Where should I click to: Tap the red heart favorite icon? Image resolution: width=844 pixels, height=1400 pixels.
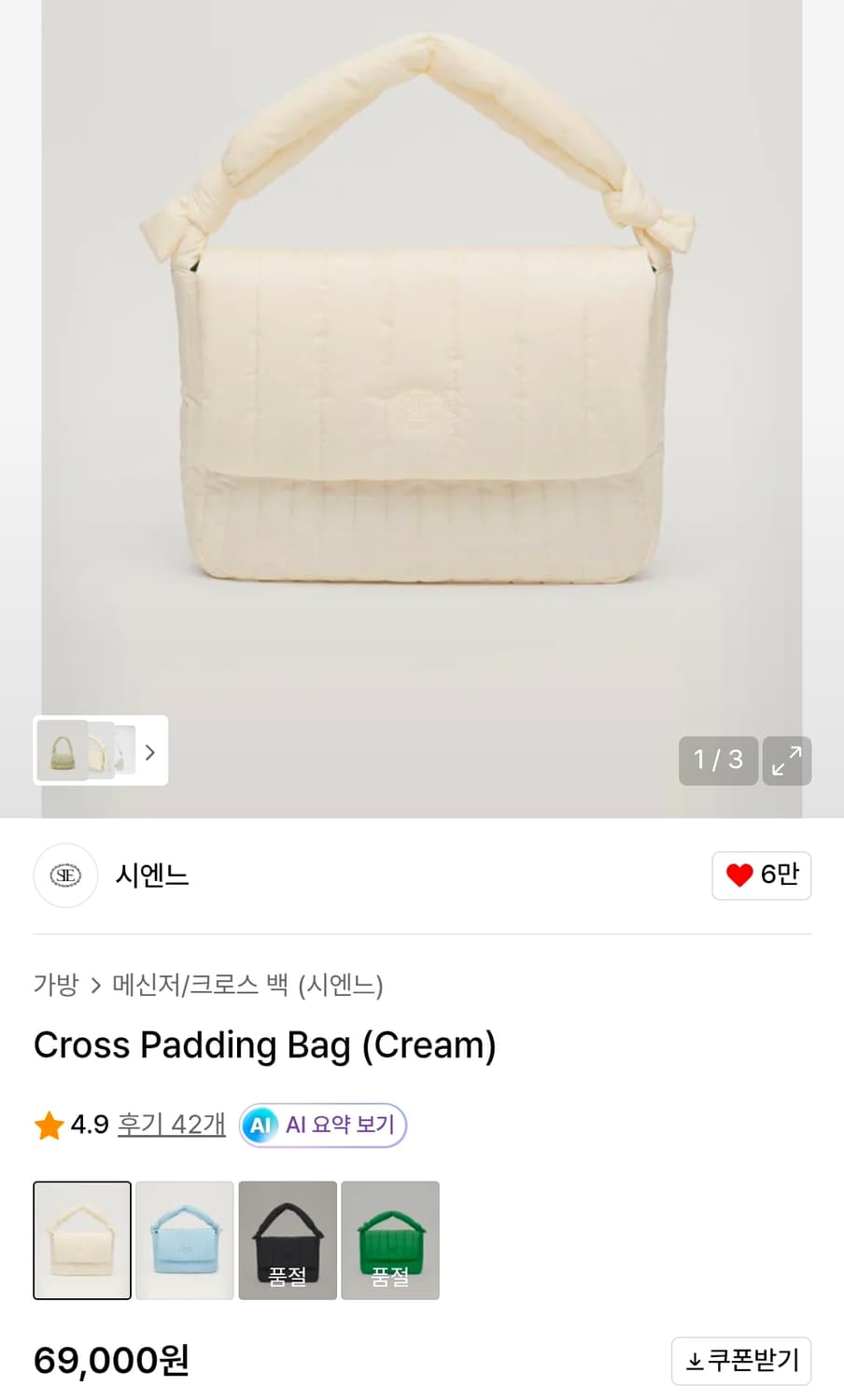pyautogui.click(x=738, y=875)
